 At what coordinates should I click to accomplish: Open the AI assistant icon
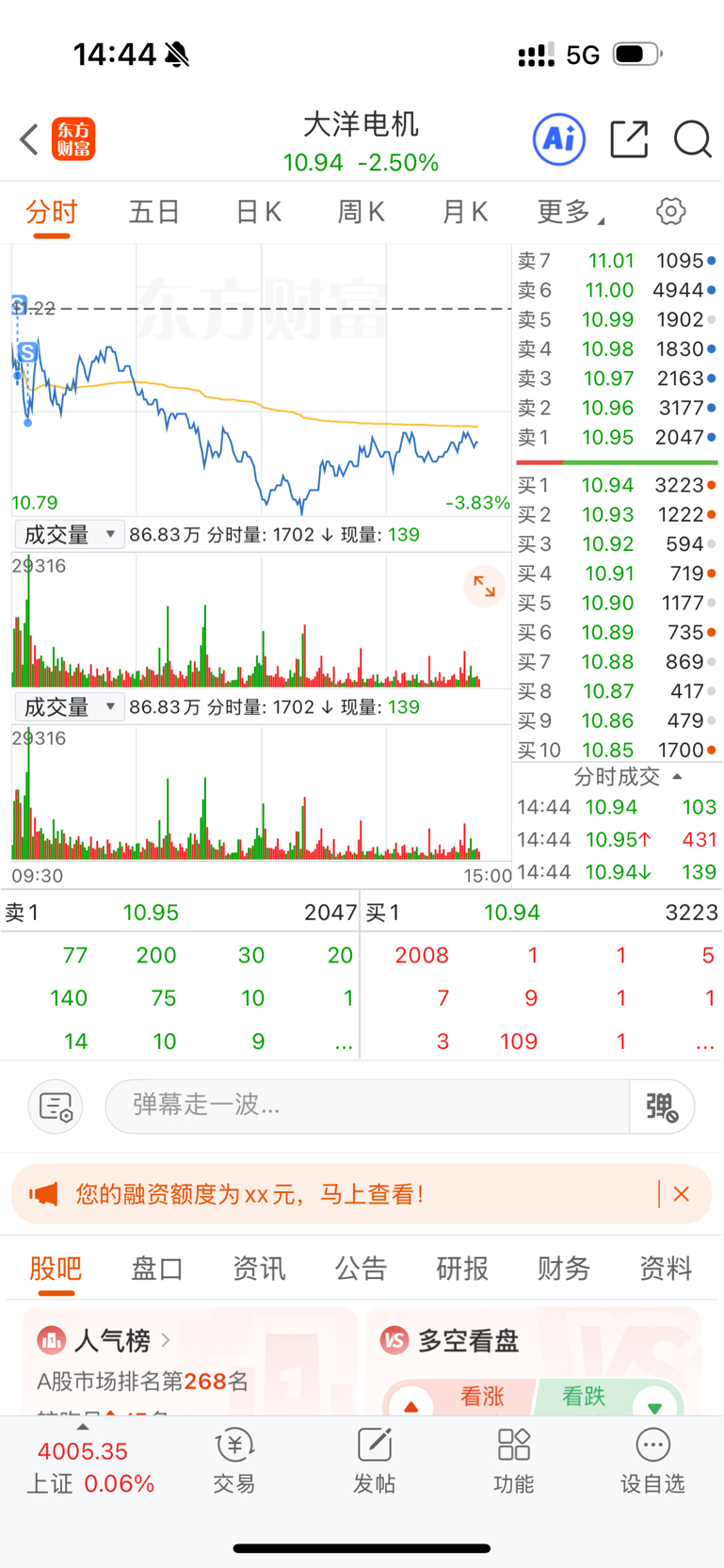tap(559, 139)
